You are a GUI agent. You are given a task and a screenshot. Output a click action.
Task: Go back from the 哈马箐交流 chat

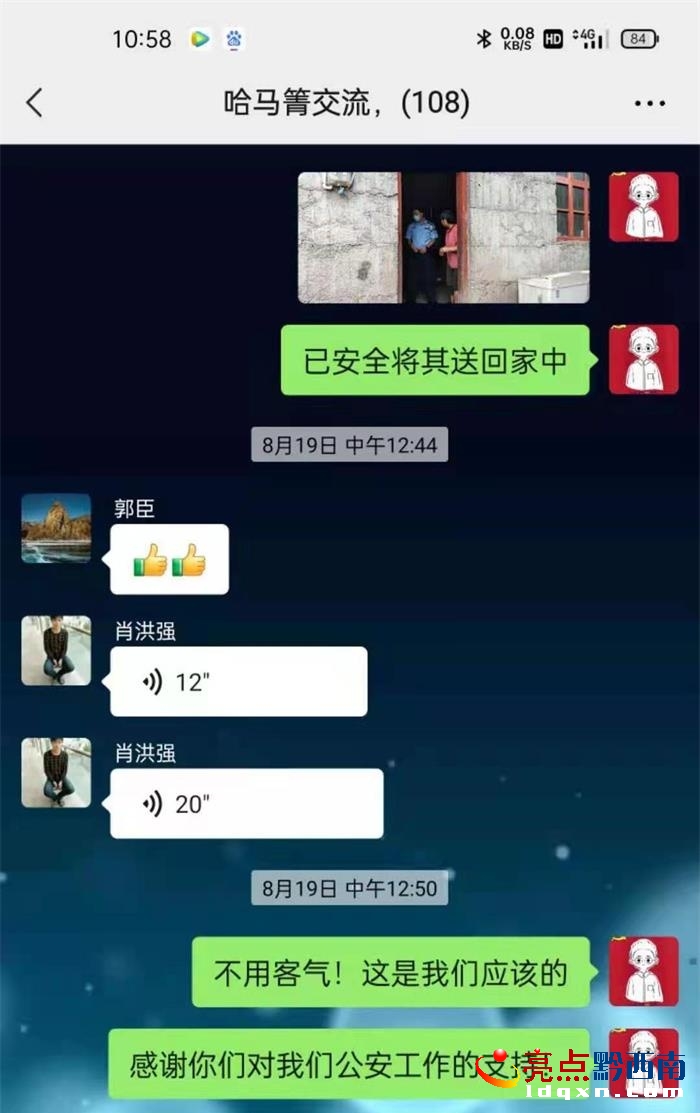point(35,102)
